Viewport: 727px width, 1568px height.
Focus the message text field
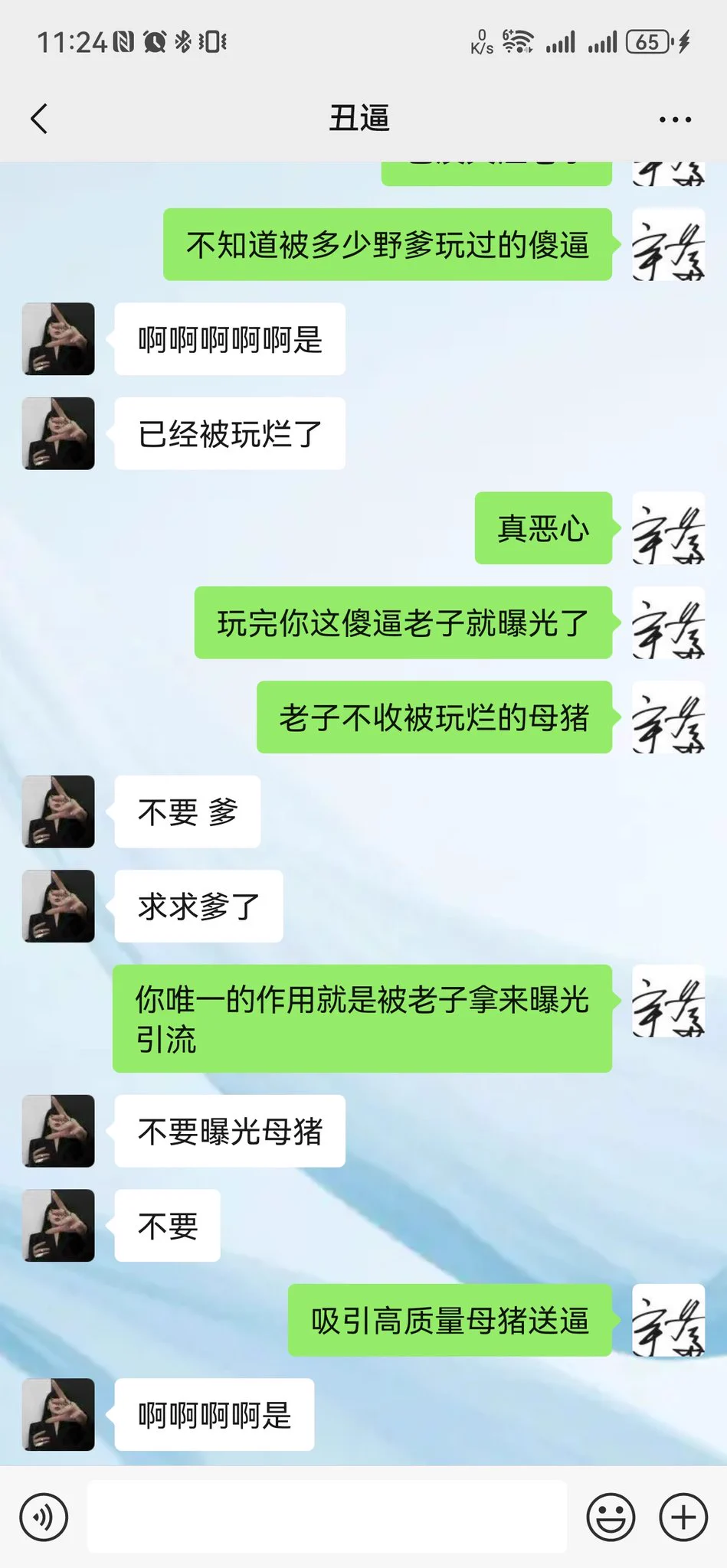pos(327,1517)
